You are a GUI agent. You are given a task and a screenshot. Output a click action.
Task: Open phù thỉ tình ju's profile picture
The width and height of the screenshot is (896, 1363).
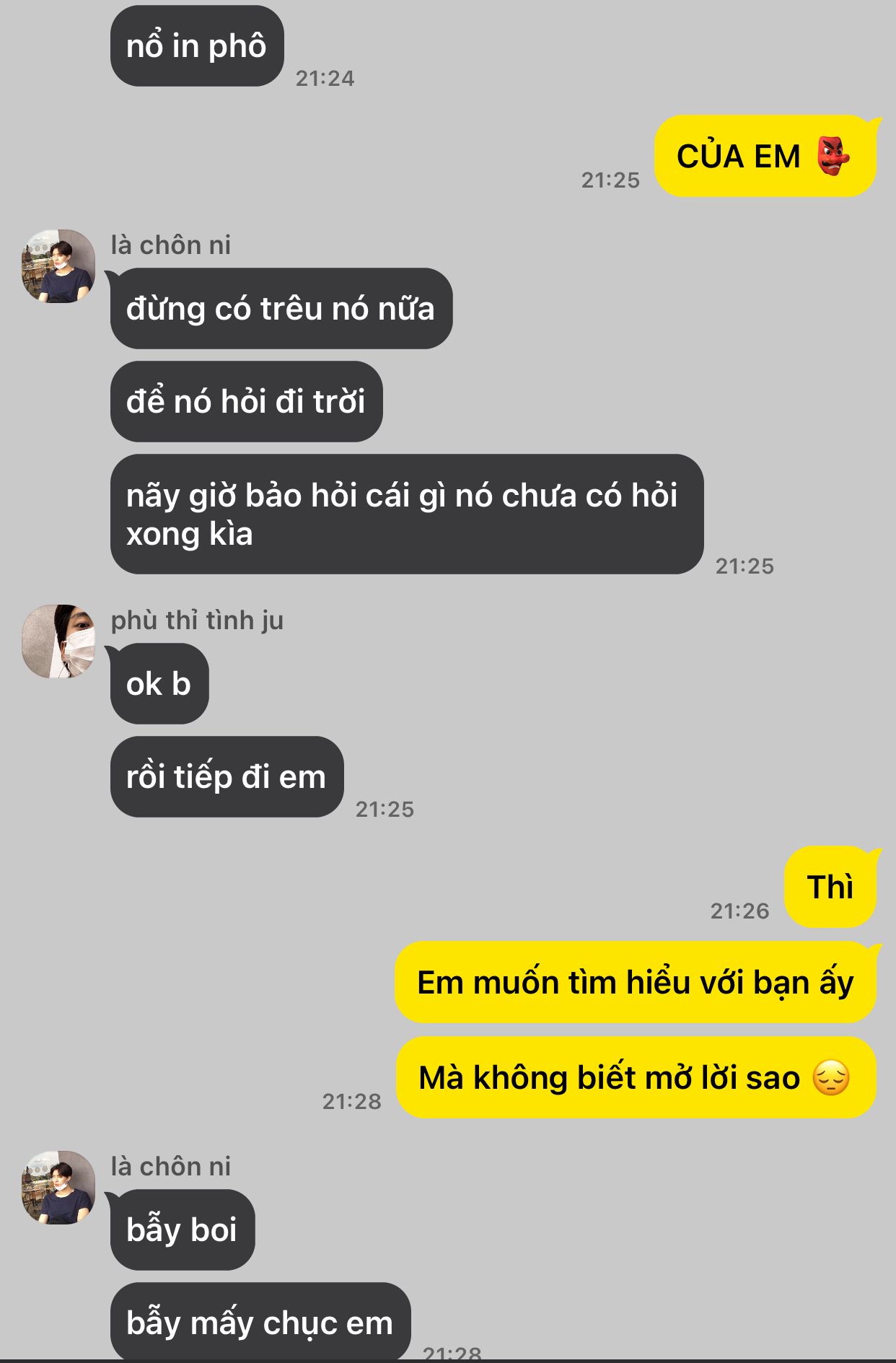coord(58,641)
